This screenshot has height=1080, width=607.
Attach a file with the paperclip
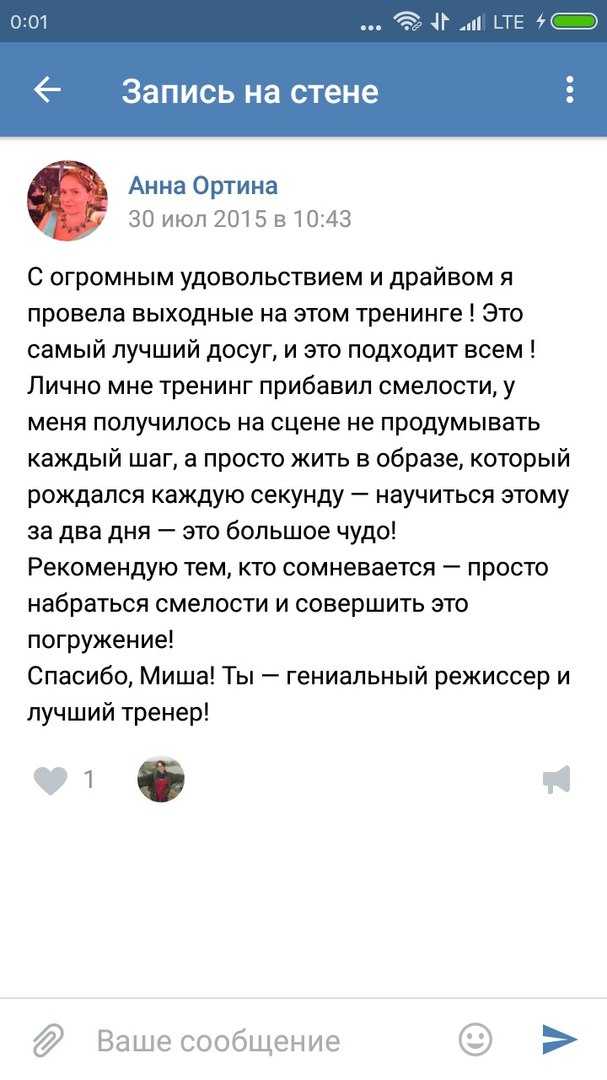point(48,1040)
